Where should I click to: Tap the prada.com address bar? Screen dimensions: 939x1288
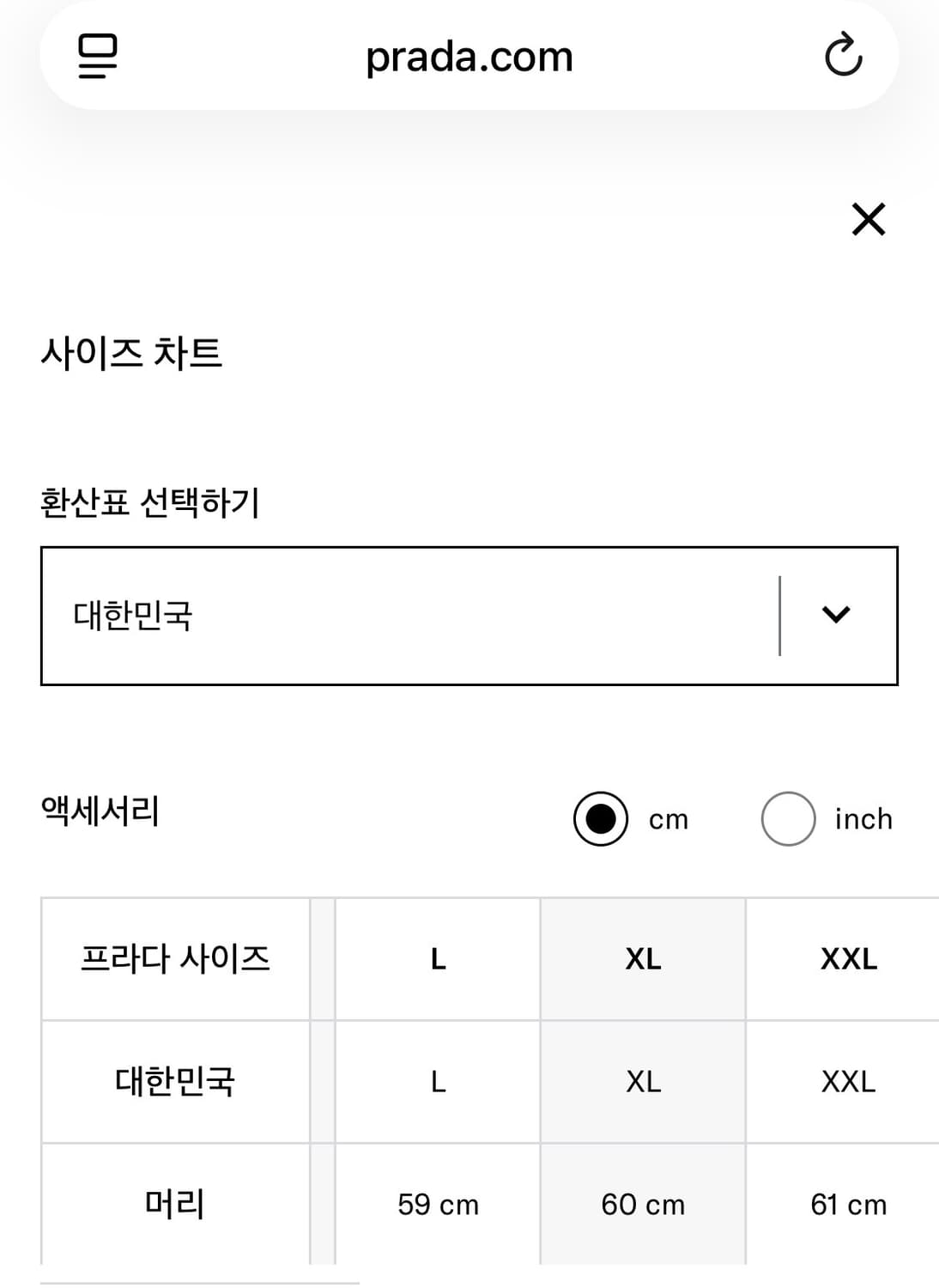tap(469, 57)
